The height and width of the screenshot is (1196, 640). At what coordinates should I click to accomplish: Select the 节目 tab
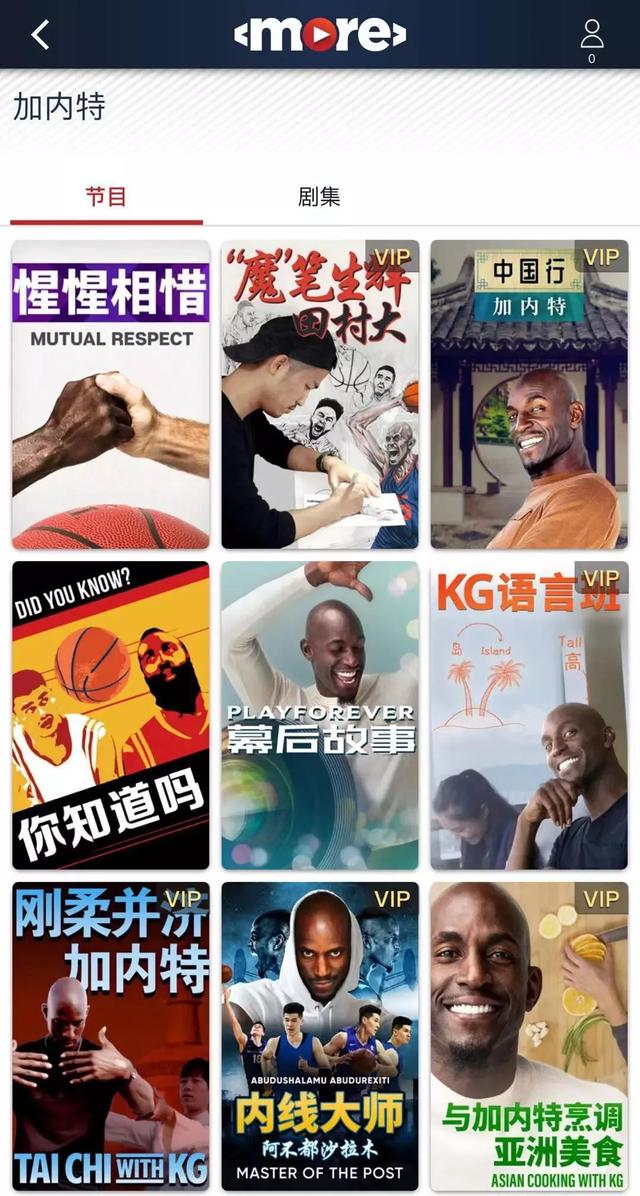(x=106, y=196)
